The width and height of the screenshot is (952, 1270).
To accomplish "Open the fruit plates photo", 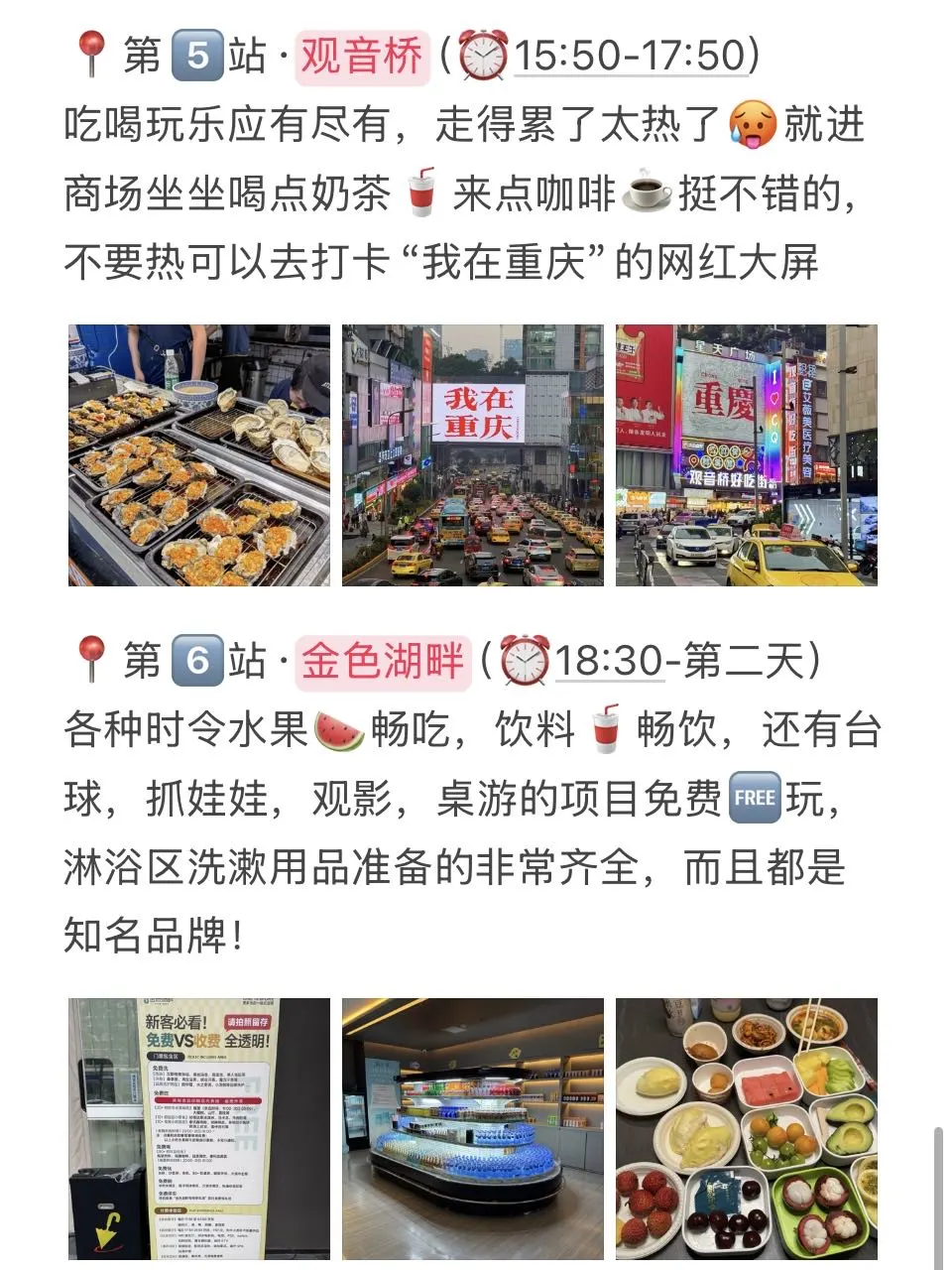I will point(747,1129).
